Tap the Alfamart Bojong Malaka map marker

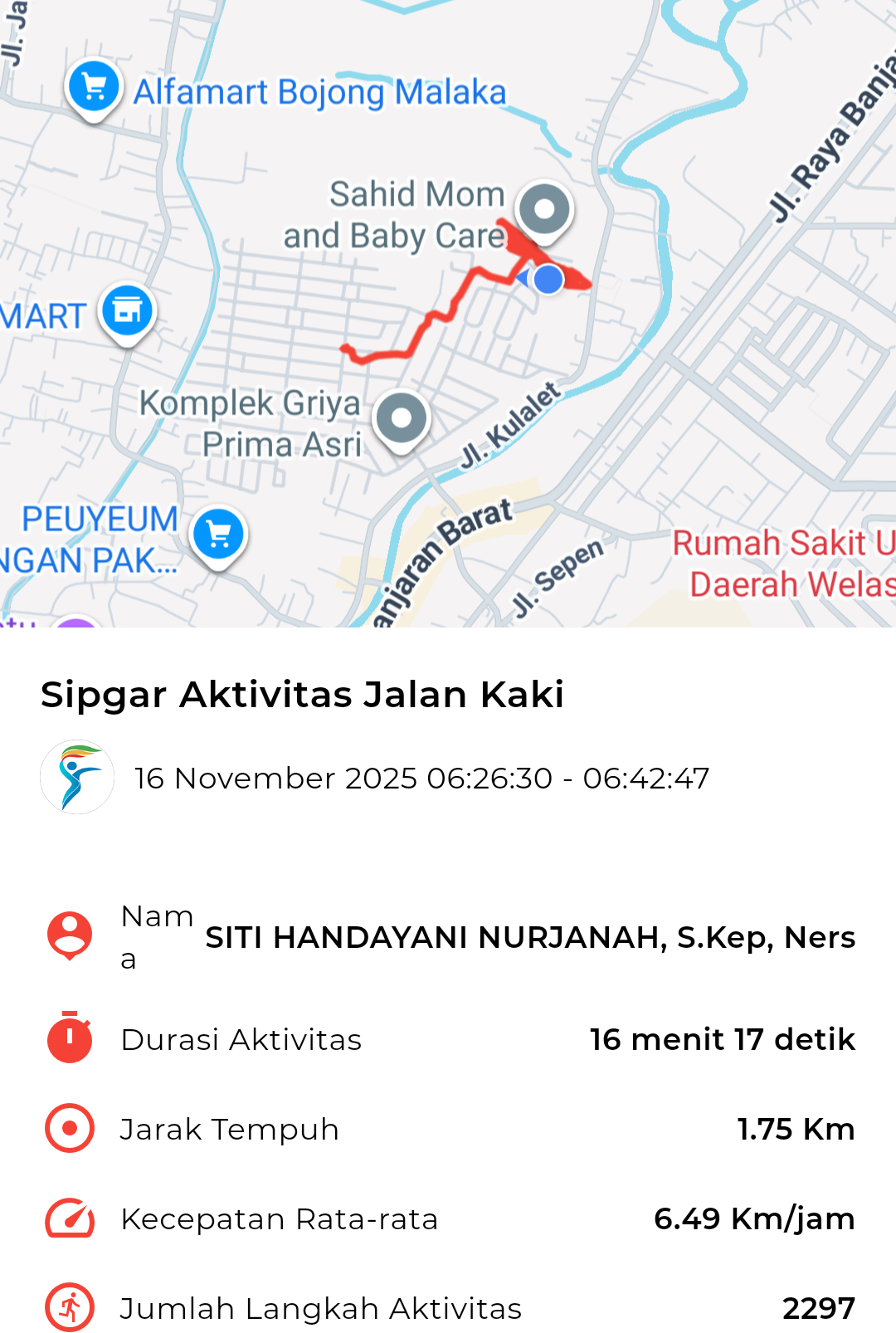94,87
